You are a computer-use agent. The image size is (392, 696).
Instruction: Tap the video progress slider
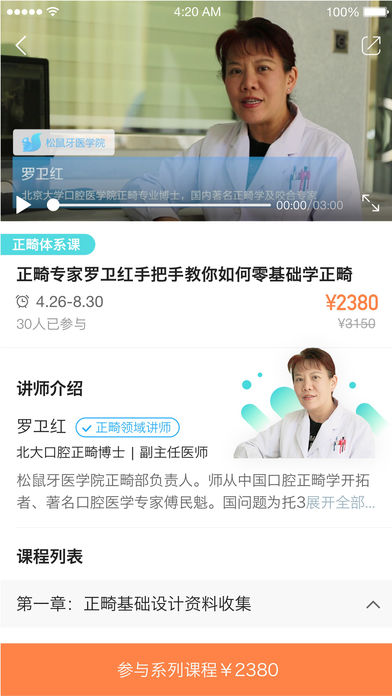[161, 205]
